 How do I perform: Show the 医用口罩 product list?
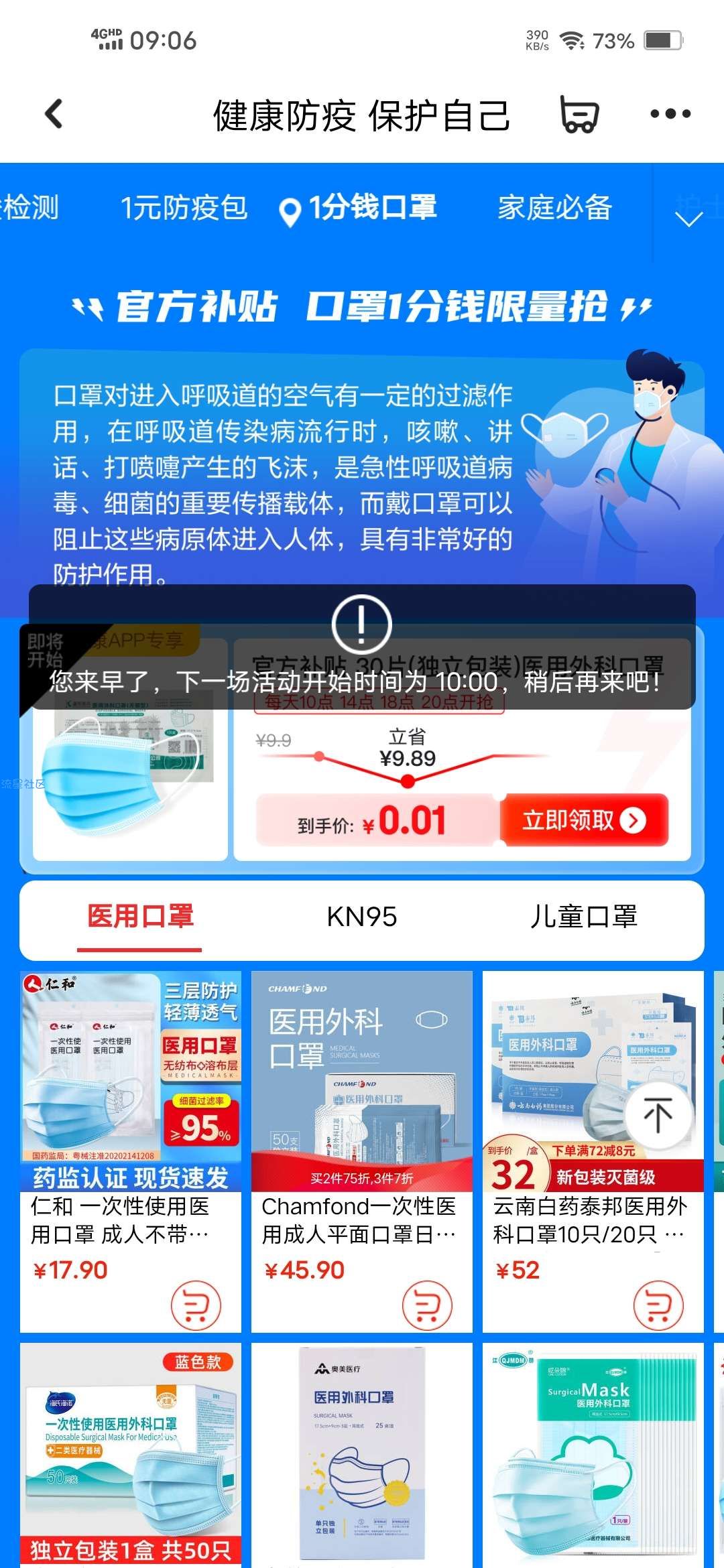(140, 916)
